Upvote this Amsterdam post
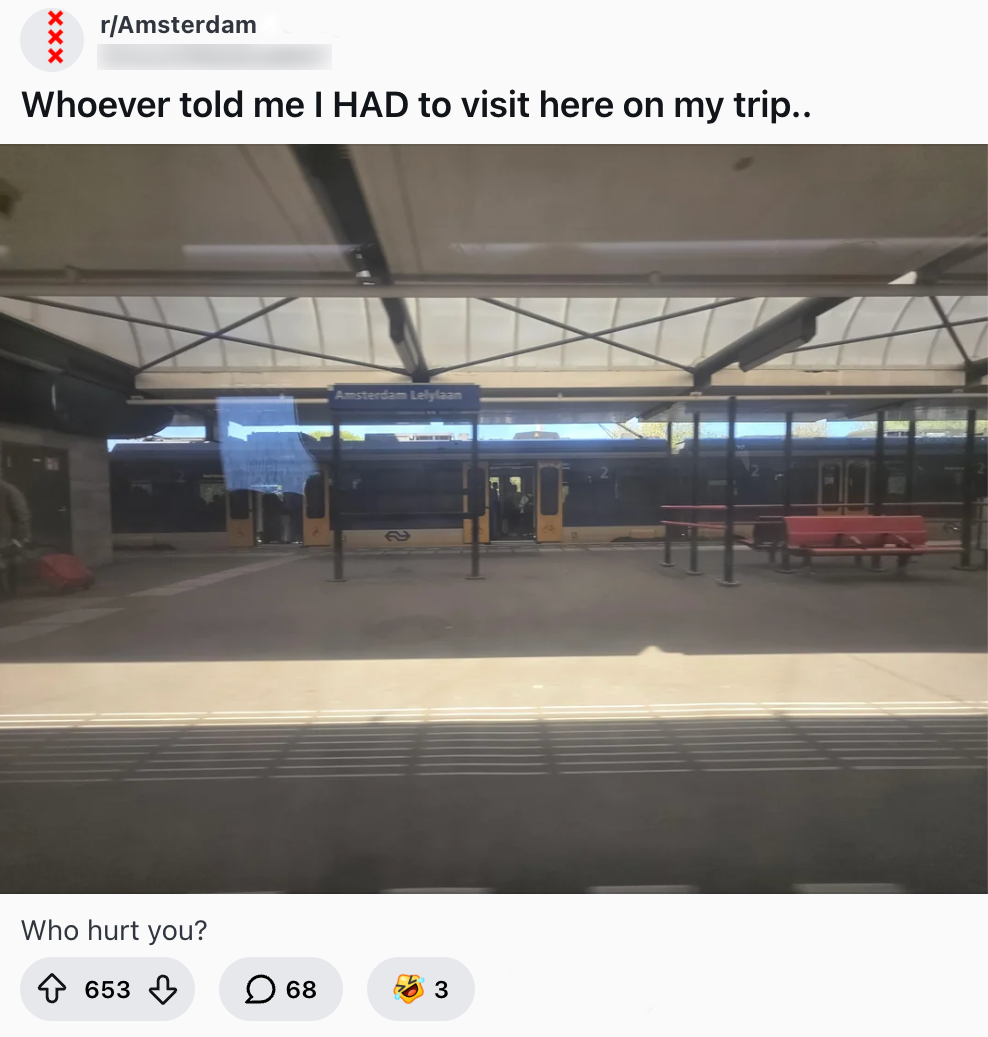Image resolution: width=988 pixels, height=1037 pixels. (51, 989)
